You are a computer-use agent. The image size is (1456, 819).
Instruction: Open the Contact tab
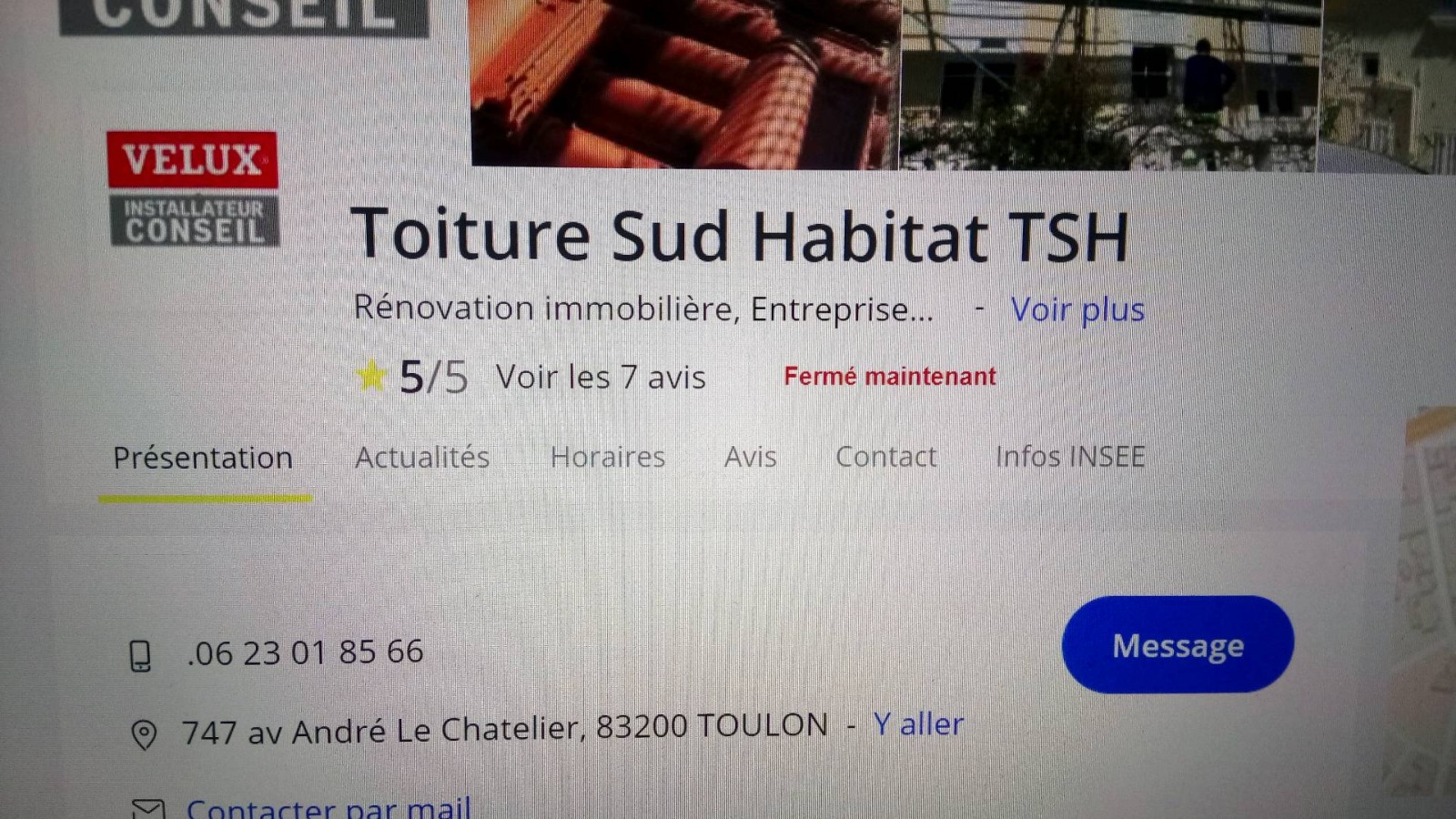tap(885, 457)
